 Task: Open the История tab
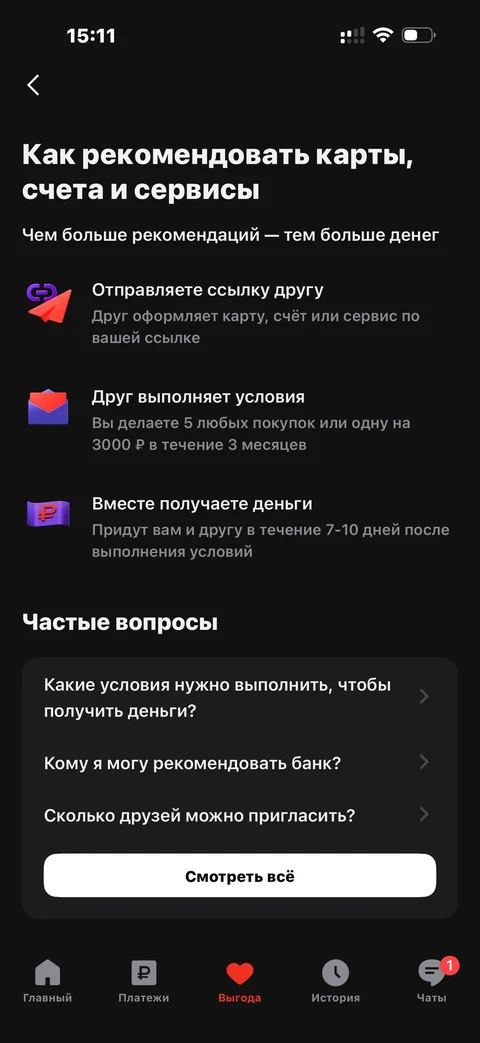click(x=336, y=981)
